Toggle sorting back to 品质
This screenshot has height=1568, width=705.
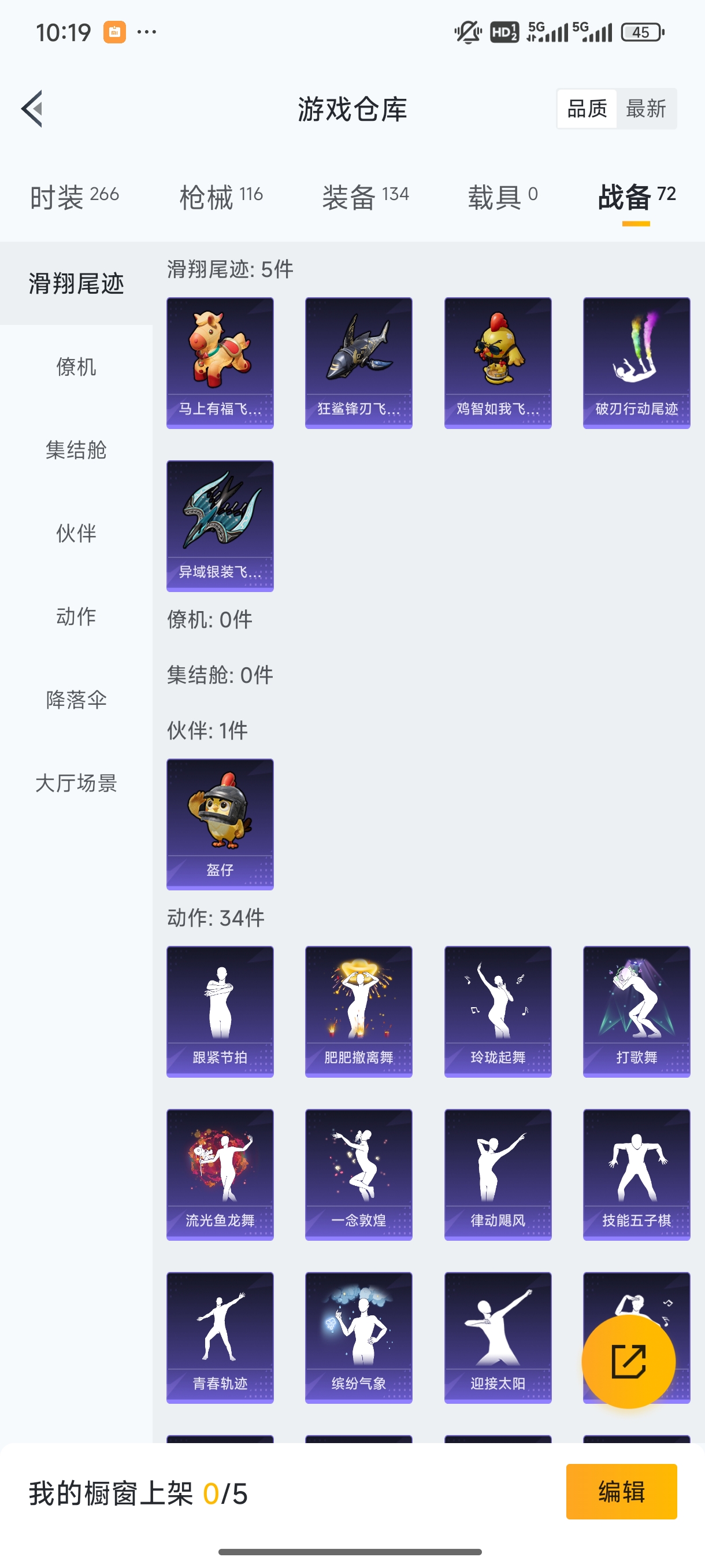point(587,108)
